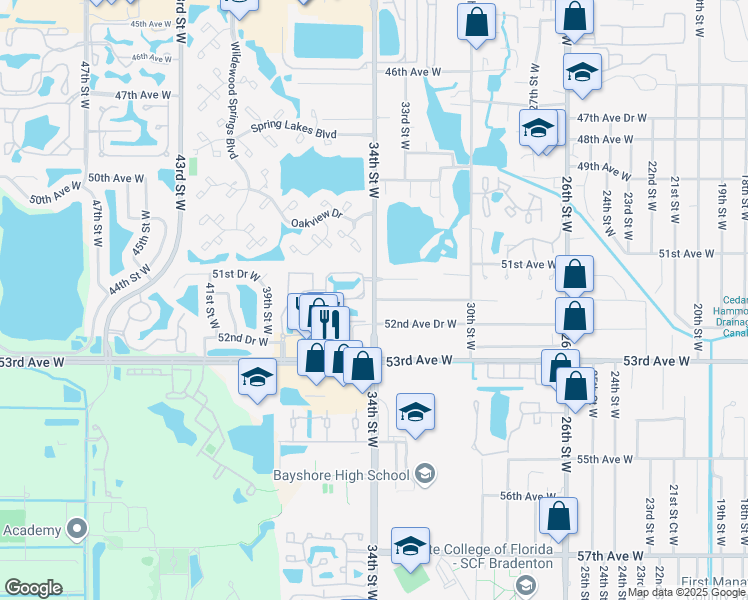Select the school marker on 57th Ave W

(410, 546)
